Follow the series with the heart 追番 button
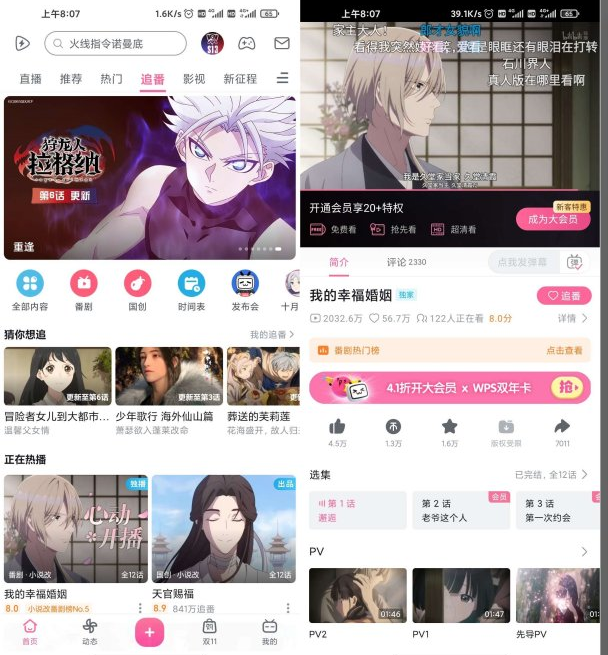 click(x=563, y=296)
